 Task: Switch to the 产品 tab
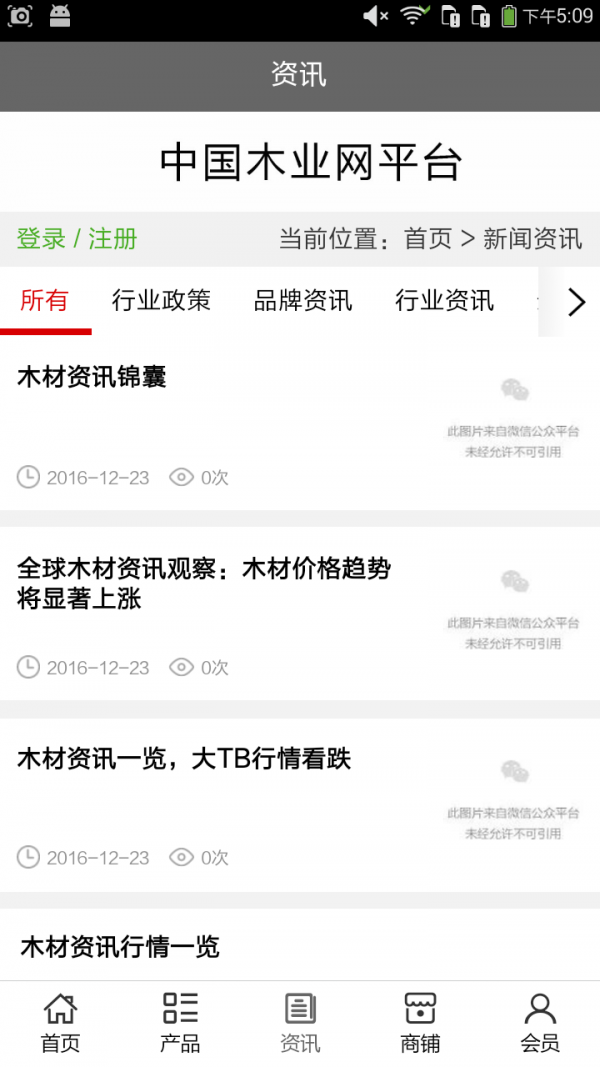click(180, 1023)
